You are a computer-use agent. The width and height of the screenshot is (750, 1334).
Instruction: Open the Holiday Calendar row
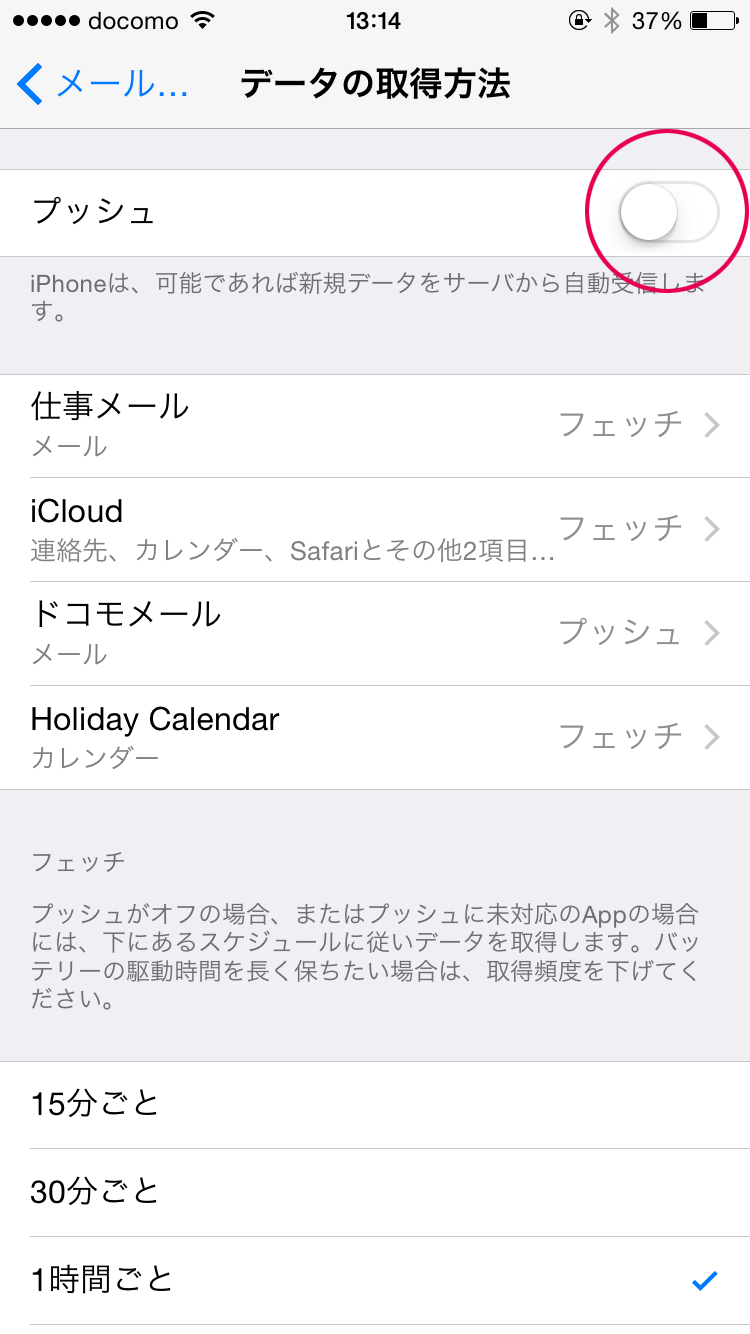[375, 737]
